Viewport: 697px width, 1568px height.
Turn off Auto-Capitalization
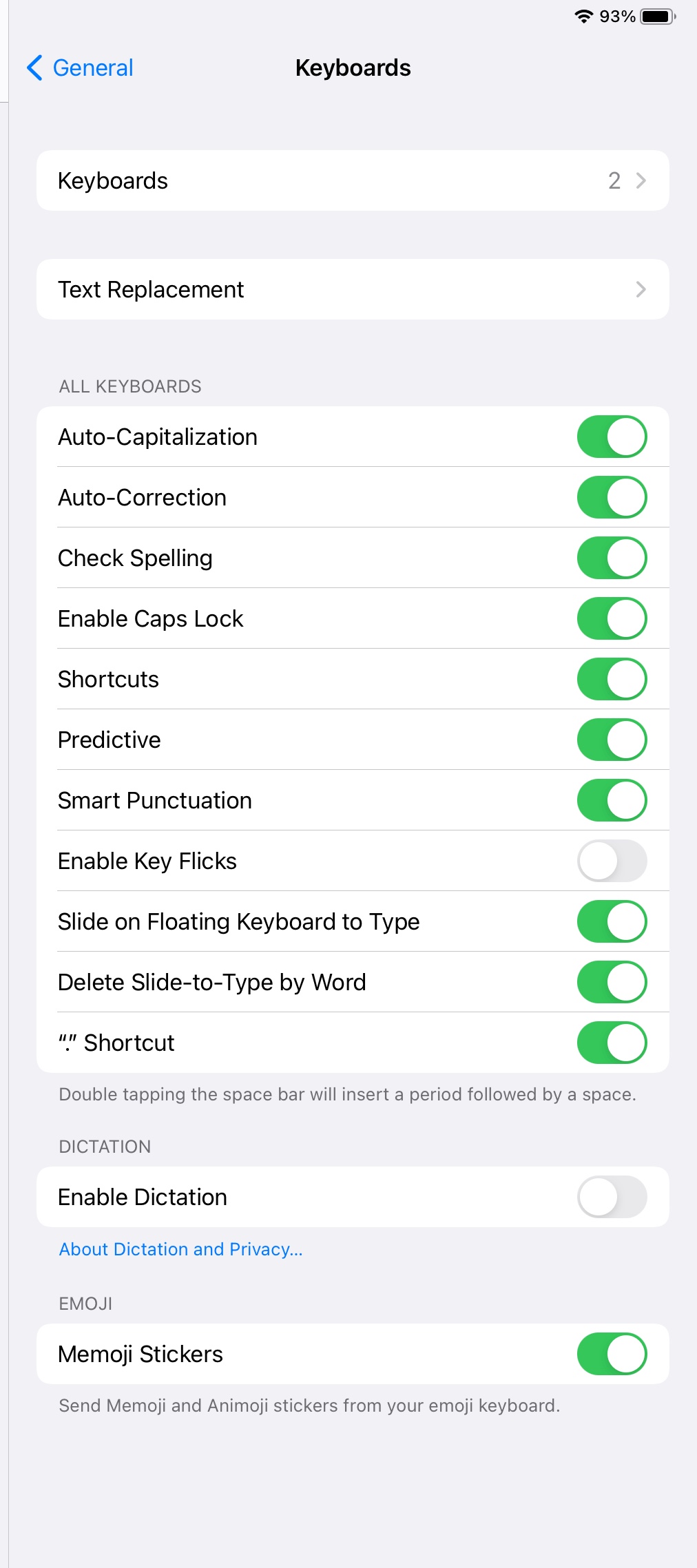click(x=612, y=437)
